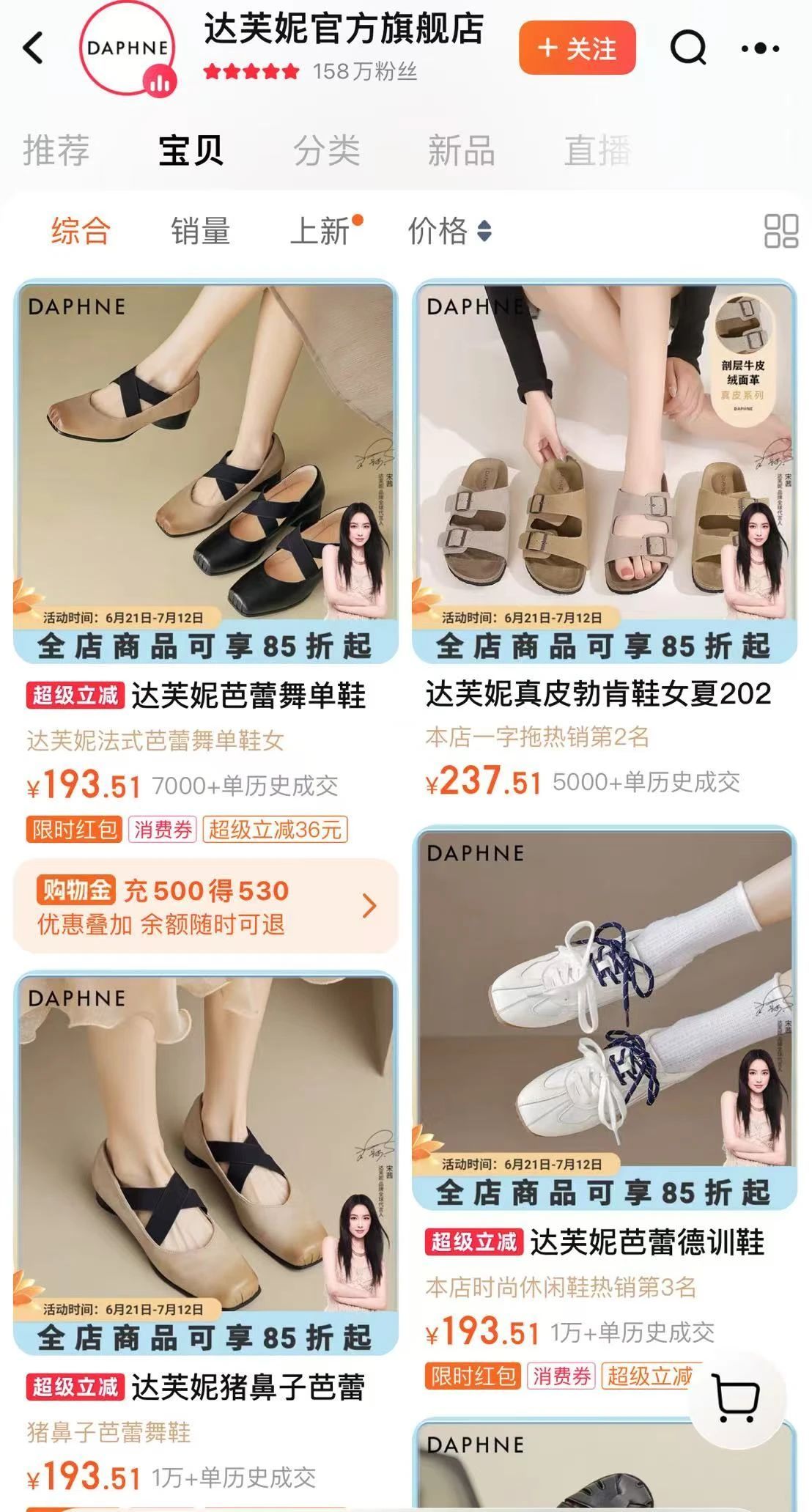Open the three-dot overflow menu
The image size is (812, 1512).
pyautogui.click(x=760, y=48)
